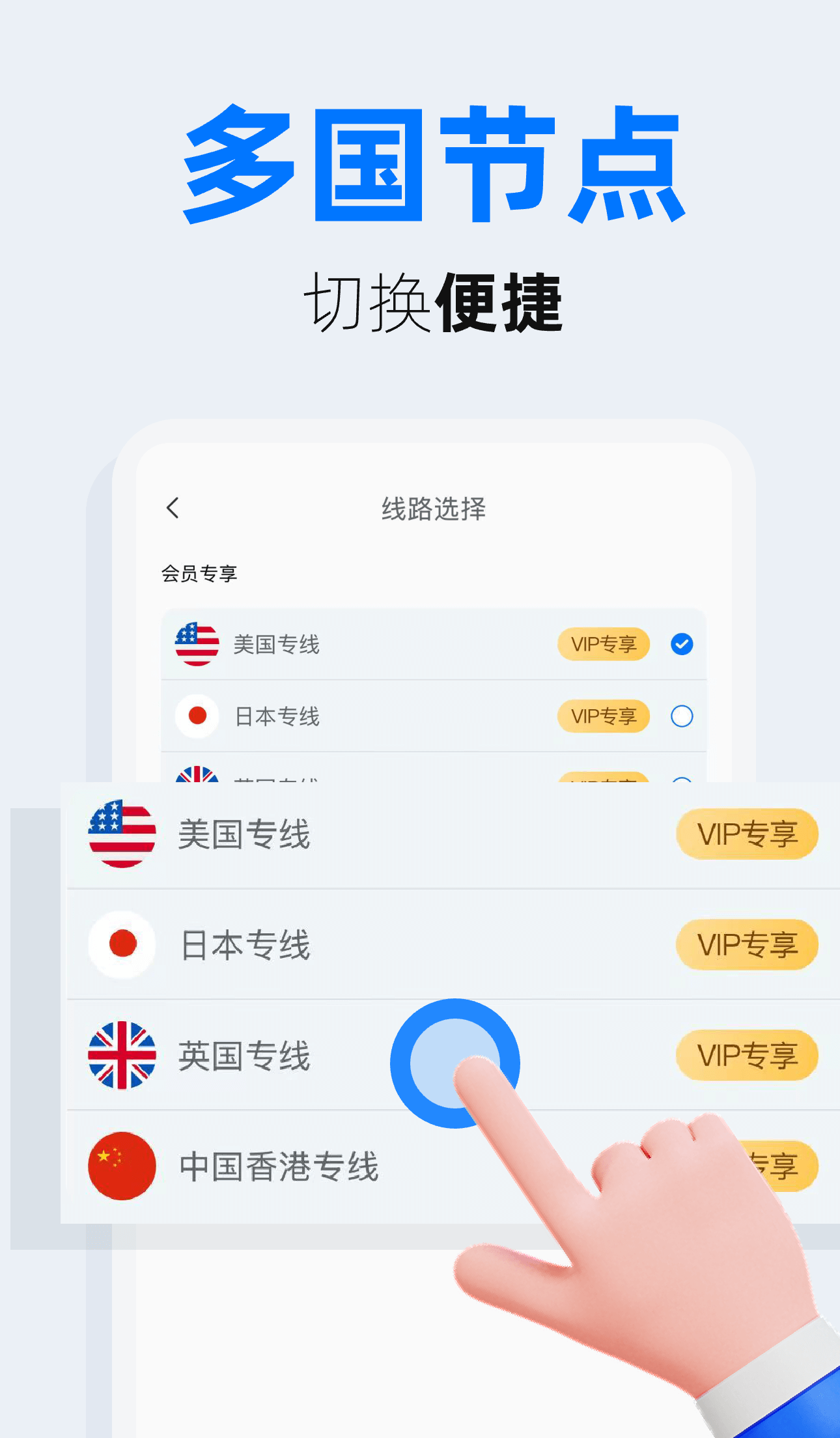Image resolution: width=840 pixels, height=1438 pixels.
Task: Select the 中国香港专线 list entry
Action: click(x=279, y=1165)
